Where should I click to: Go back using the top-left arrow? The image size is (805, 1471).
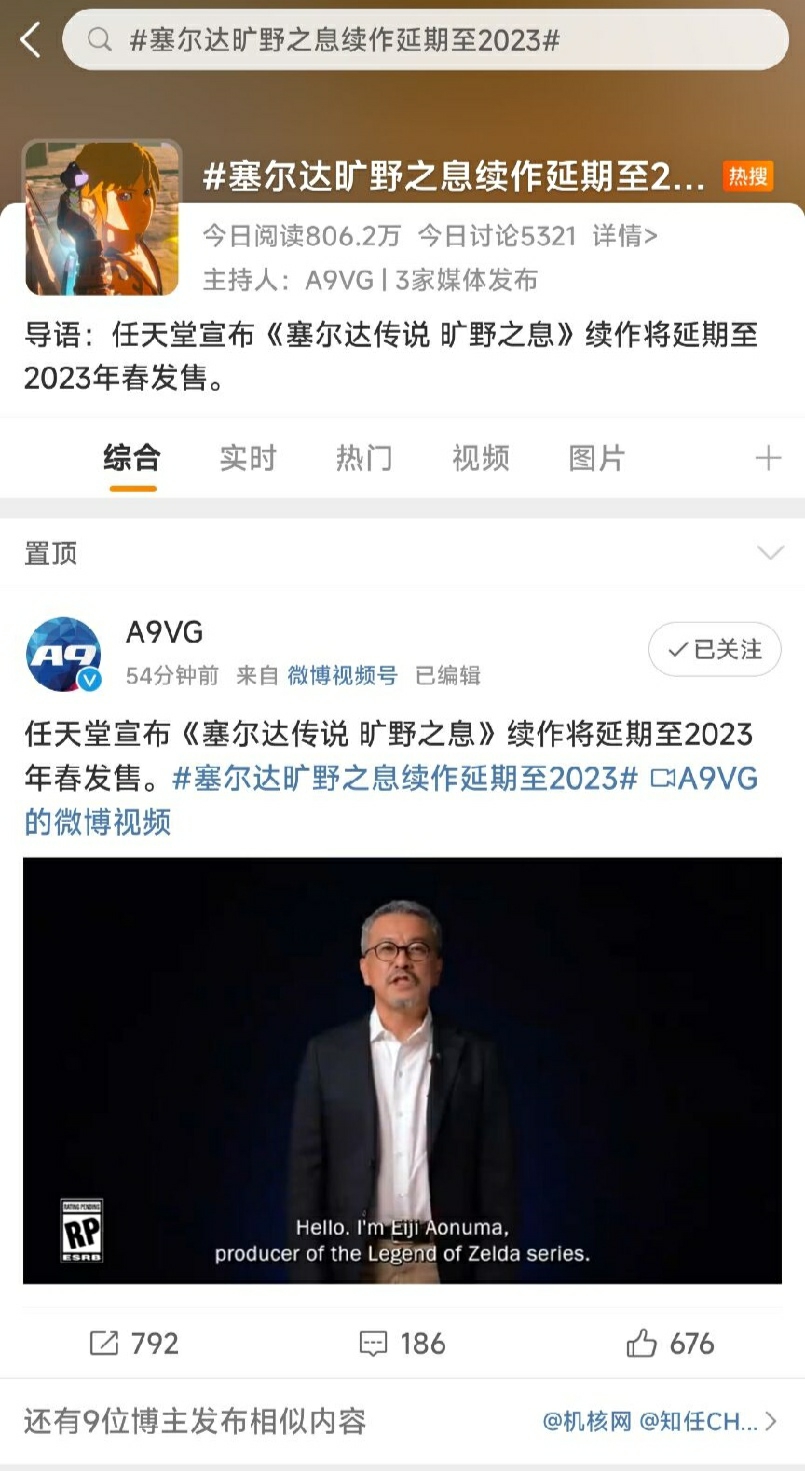(31, 41)
